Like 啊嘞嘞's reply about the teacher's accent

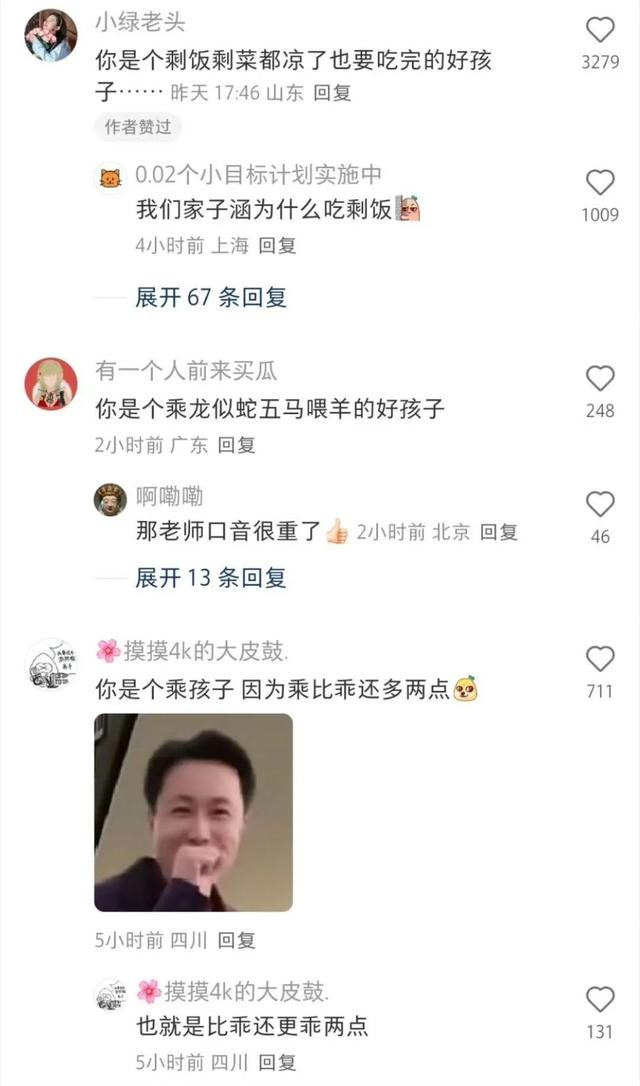(600, 505)
